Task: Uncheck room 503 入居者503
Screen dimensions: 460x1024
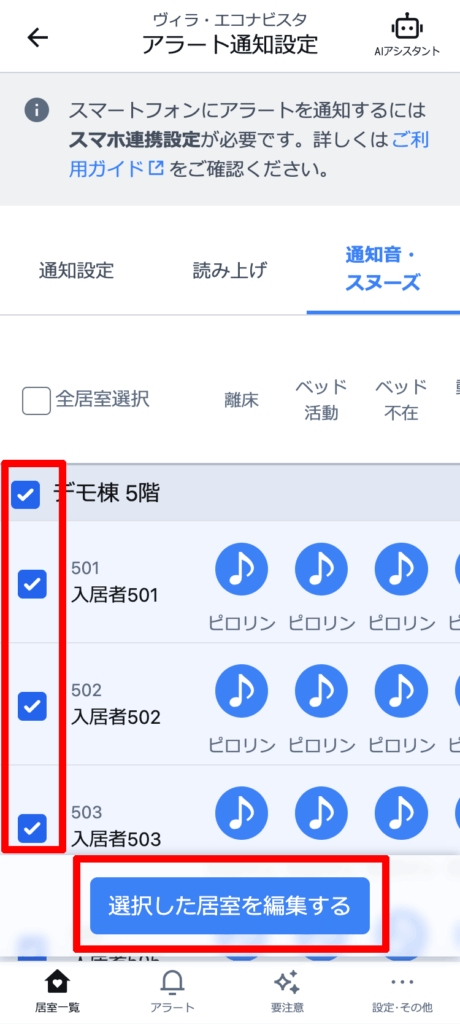Action: click(x=32, y=828)
